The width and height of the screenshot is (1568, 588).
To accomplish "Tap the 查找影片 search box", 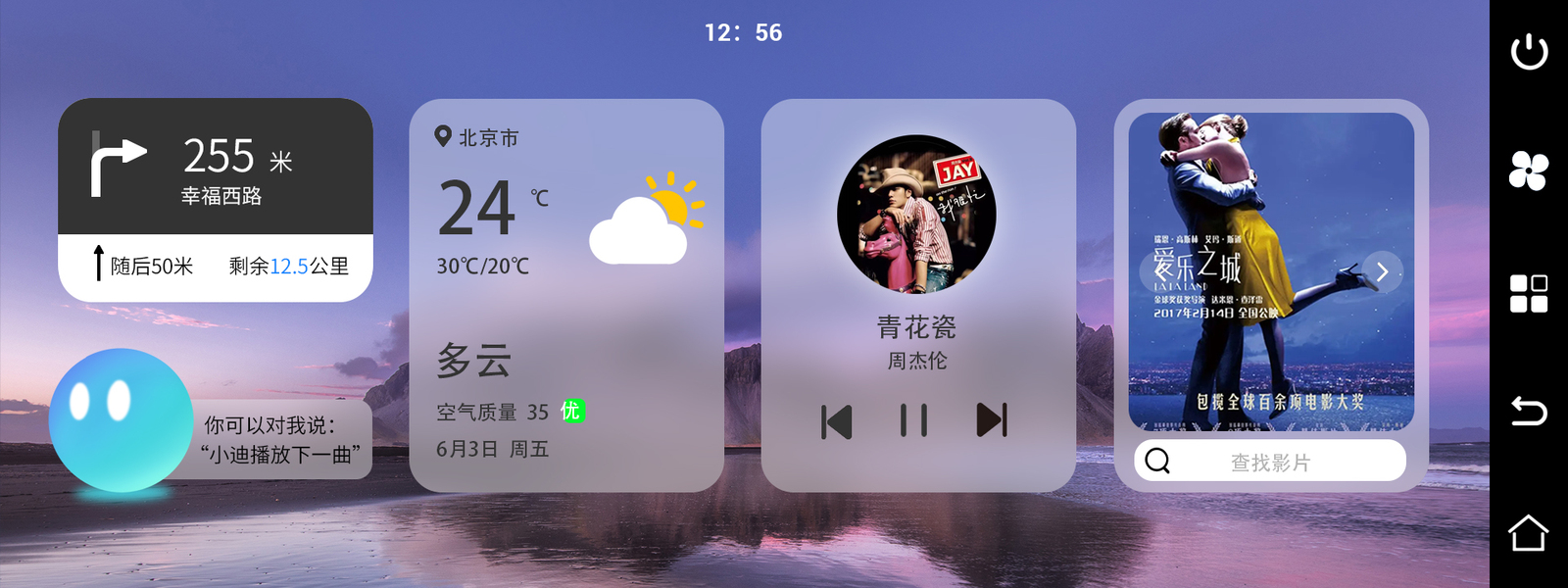I will pos(1270,461).
